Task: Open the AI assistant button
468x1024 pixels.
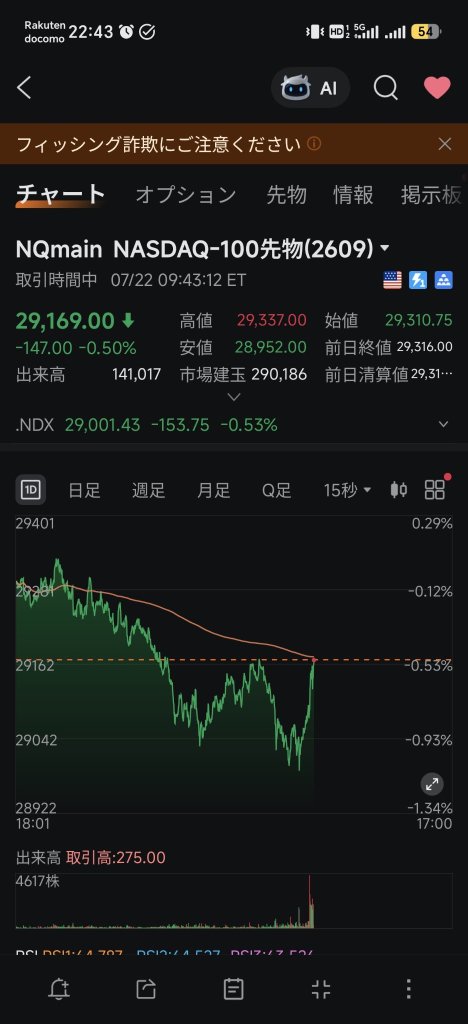Action: (310, 88)
